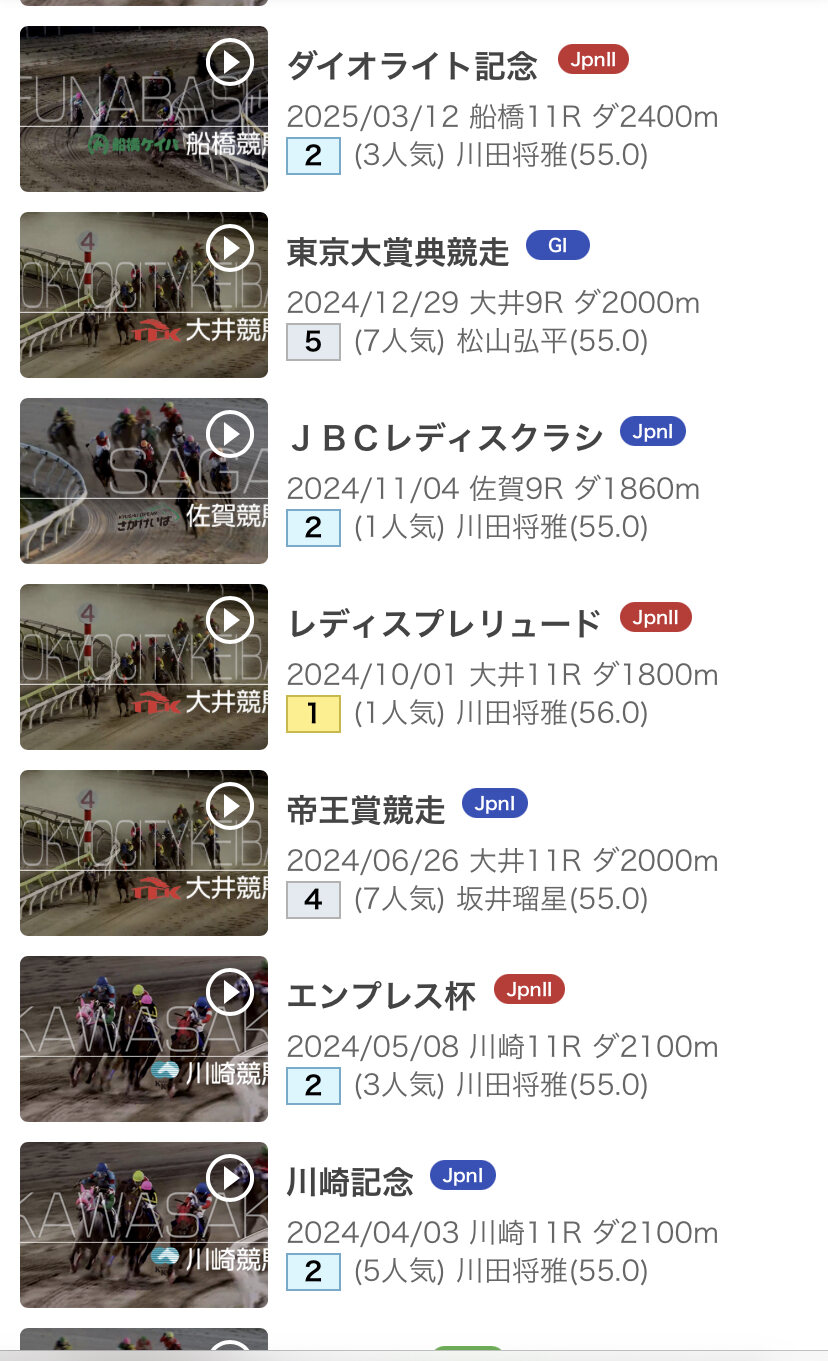Screen dimensions: 828x1361
Task: Open the レディスプレリュード race result
Action: pos(444,624)
